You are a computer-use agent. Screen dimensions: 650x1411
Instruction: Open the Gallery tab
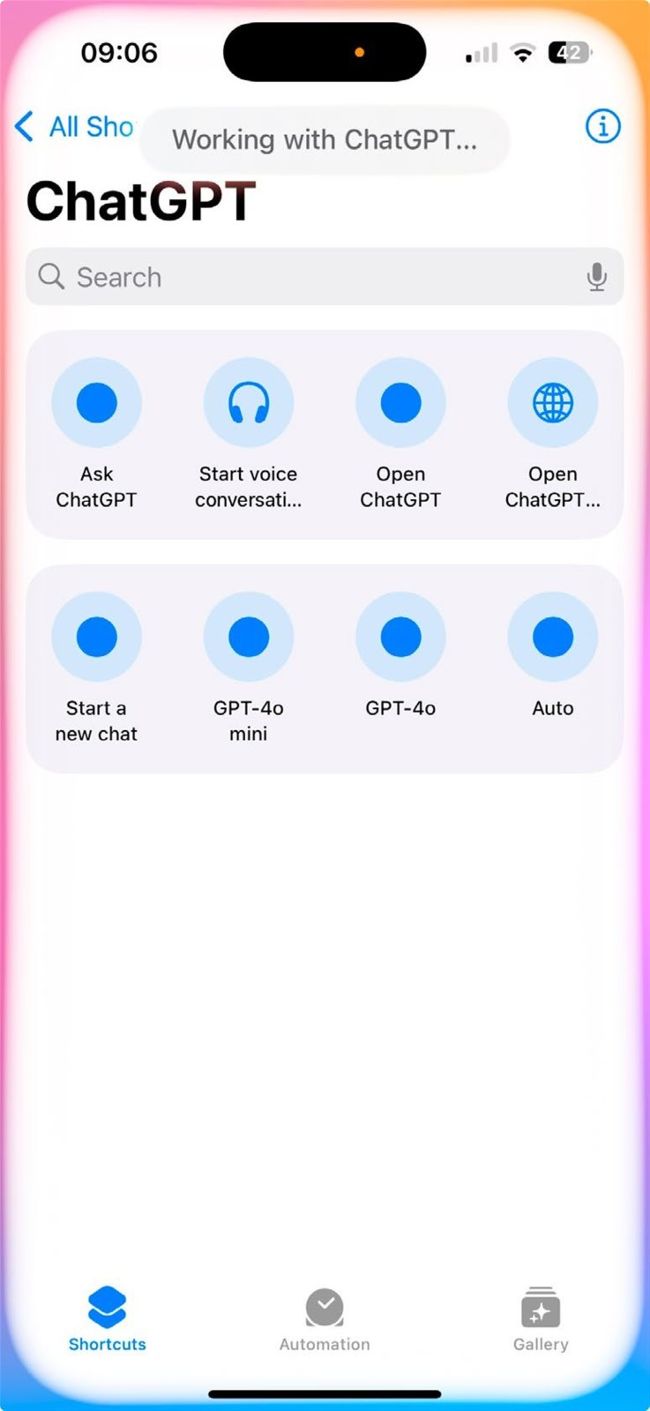(540, 1320)
